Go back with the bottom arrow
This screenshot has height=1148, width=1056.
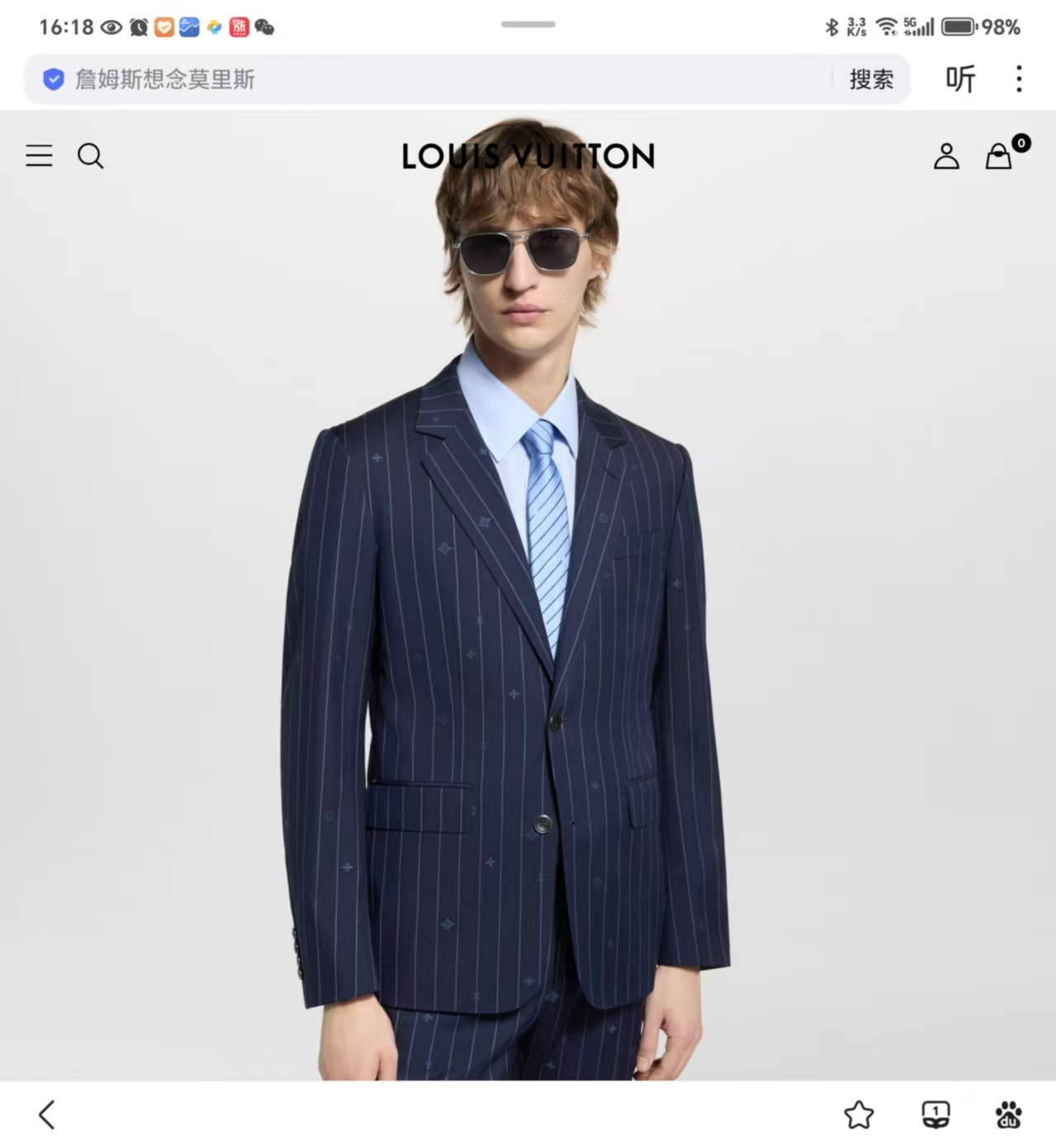(47, 1114)
